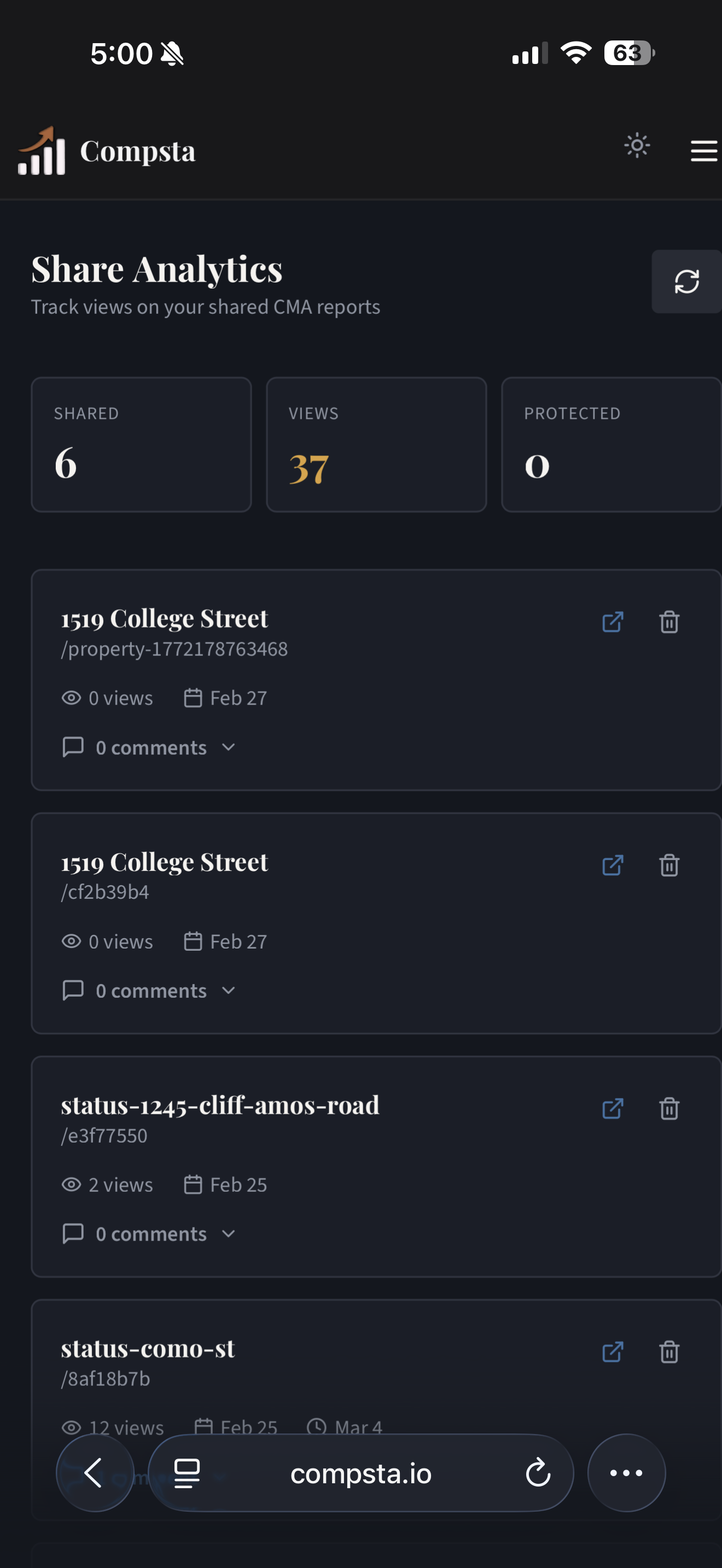Reload the compsta.io page
Image resolution: width=722 pixels, height=1568 pixels.
tap(538, 1473)
